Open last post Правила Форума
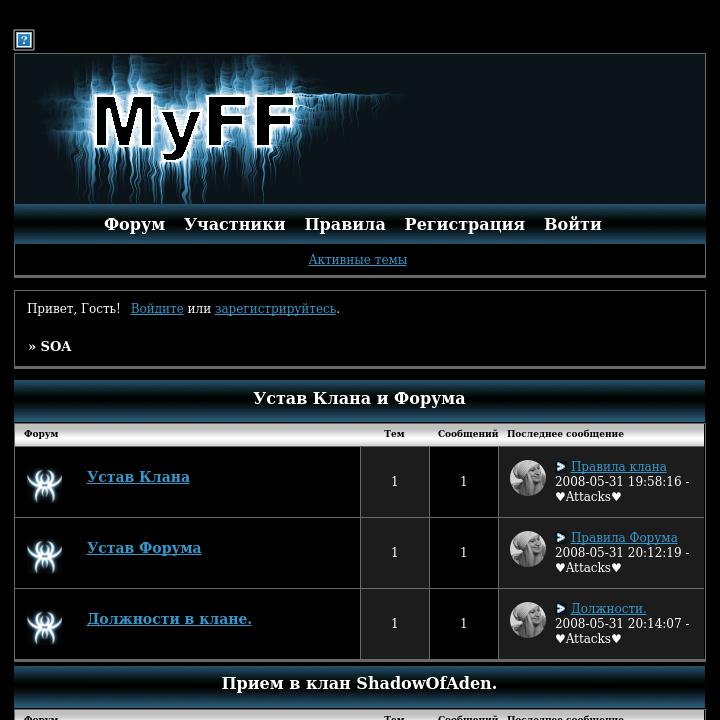 (623, 538)
